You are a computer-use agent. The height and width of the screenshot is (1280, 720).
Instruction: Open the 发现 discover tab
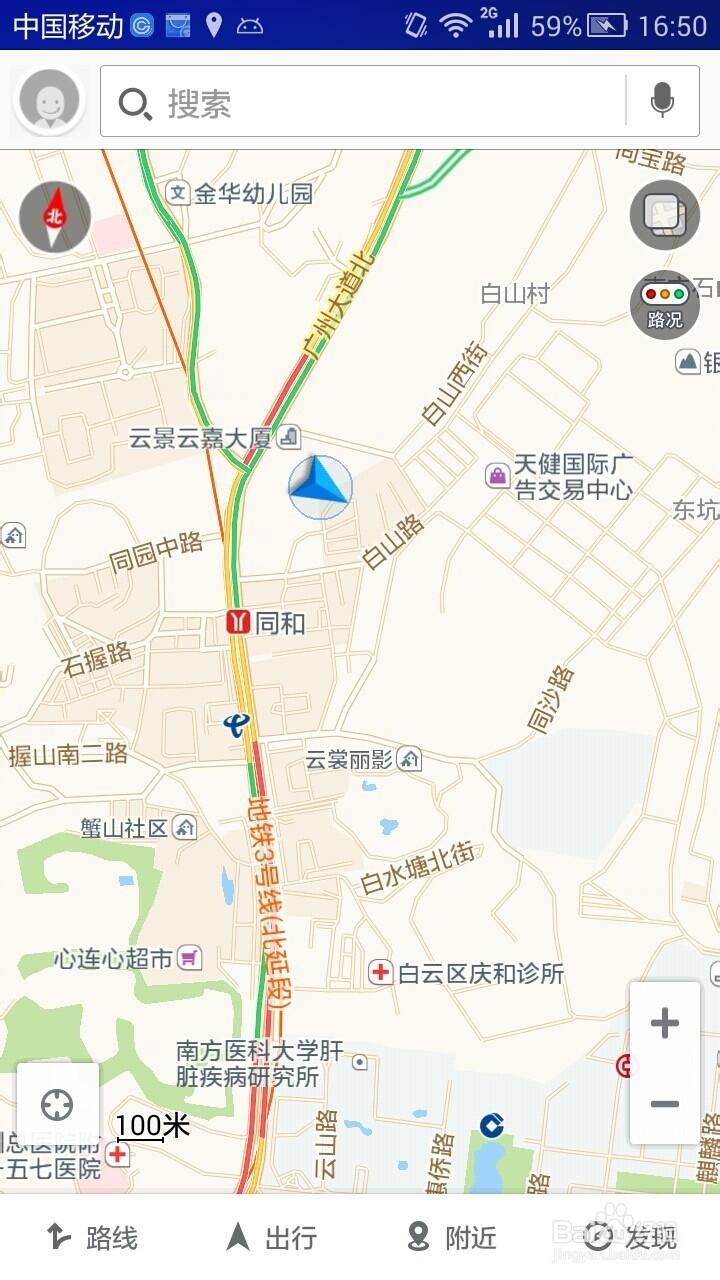click(630, 1238)
